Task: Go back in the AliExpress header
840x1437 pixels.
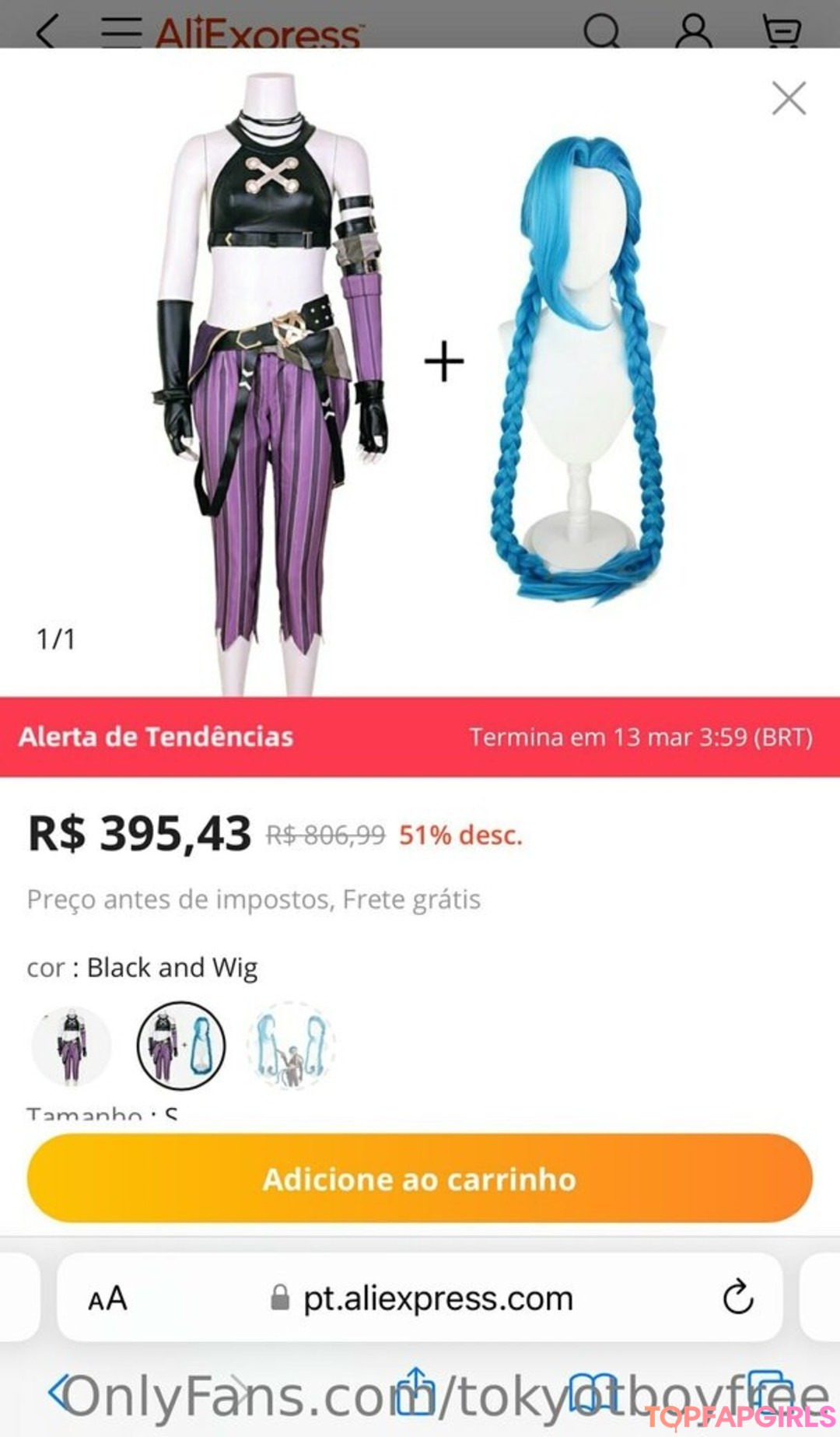Action: click(47, 33)
